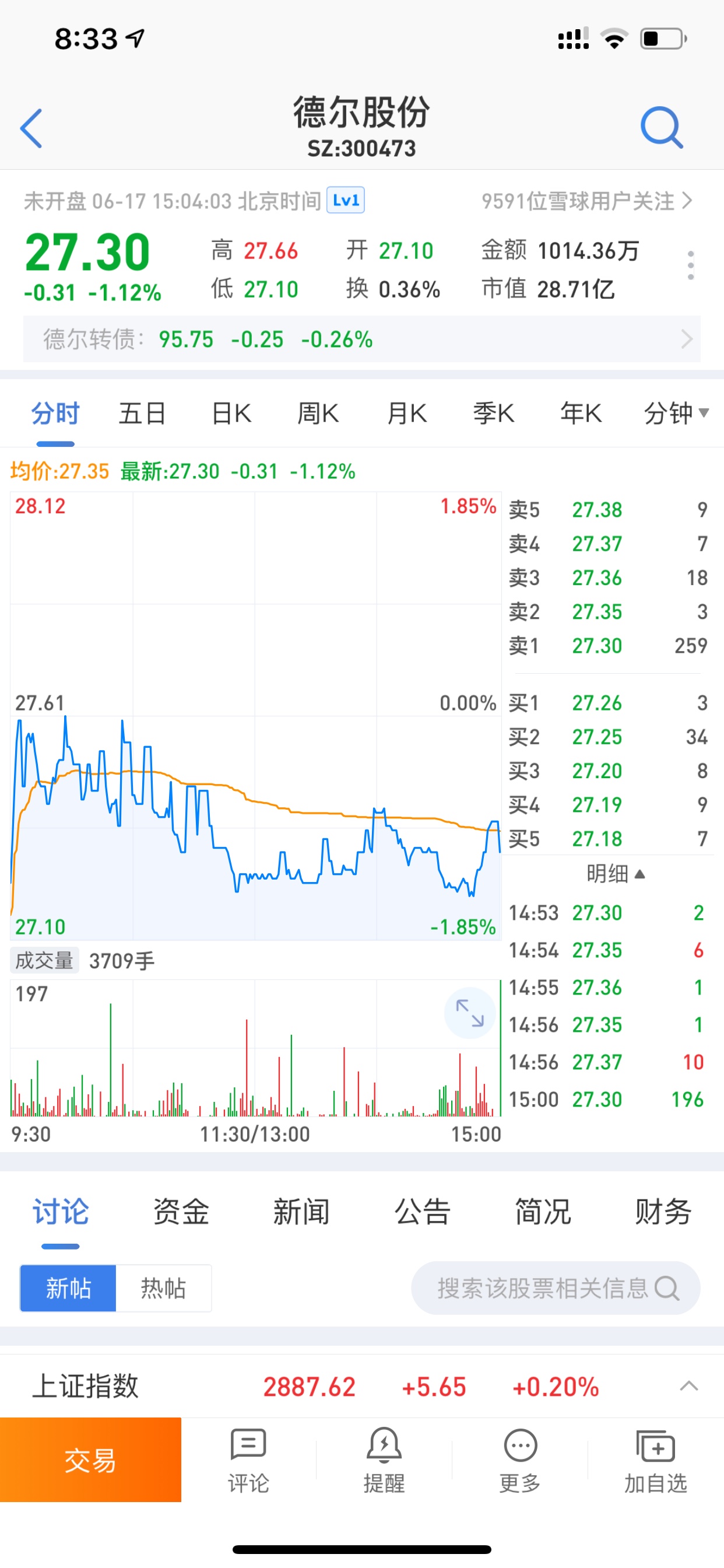Show 热帖 posts
Screen dimensions: 724x1568
[163, 1288]
